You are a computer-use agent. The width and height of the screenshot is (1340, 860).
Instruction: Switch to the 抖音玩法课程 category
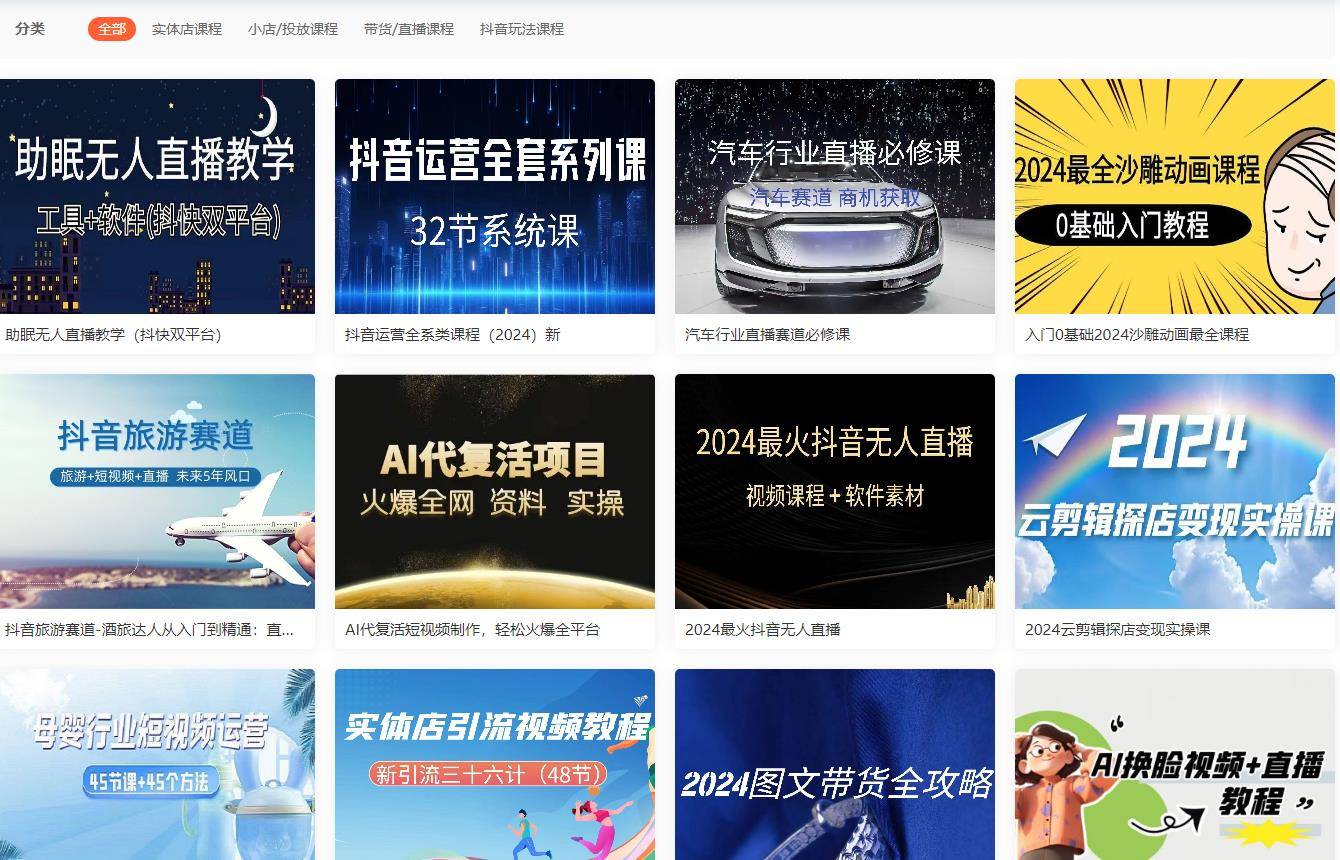522,29
